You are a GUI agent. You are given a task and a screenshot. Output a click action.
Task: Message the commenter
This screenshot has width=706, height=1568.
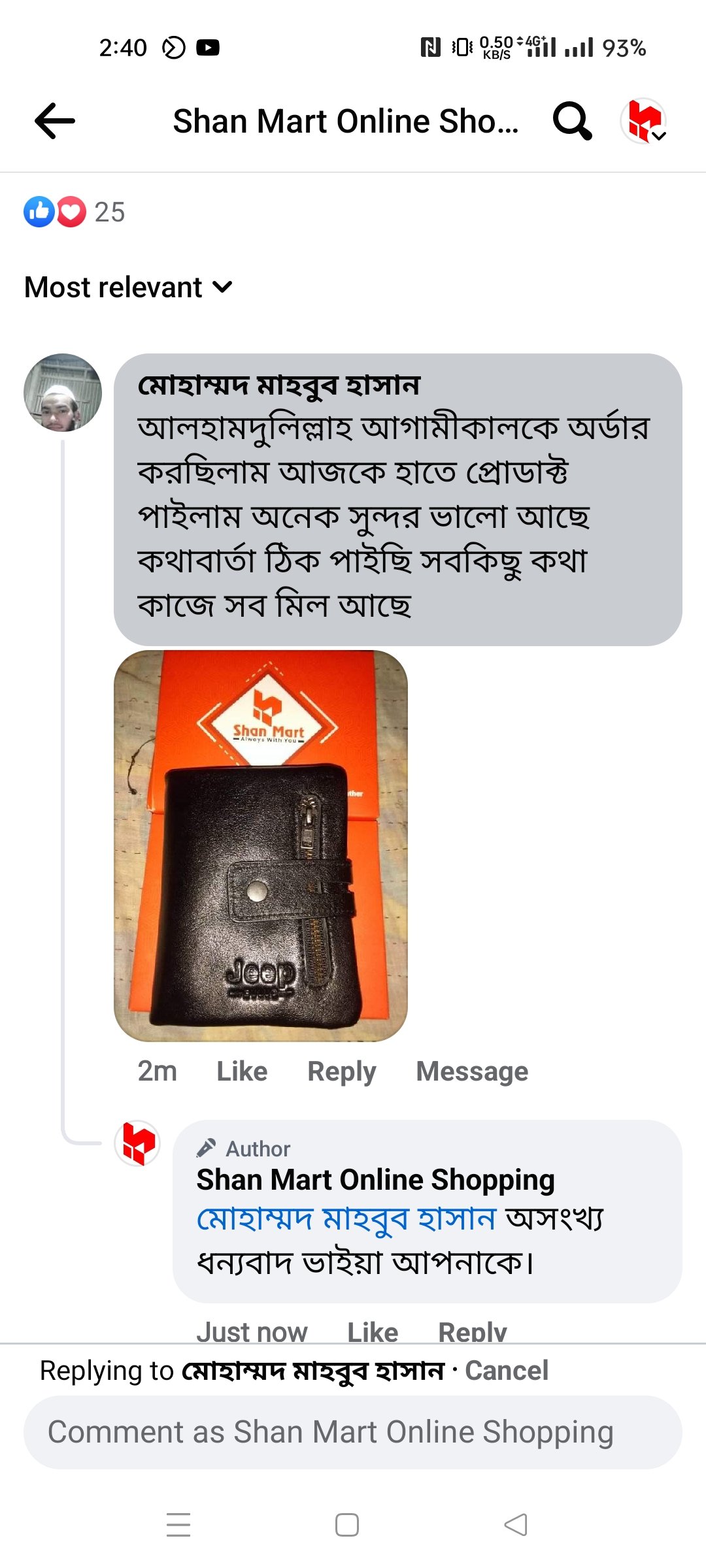tap(472, 1071)
